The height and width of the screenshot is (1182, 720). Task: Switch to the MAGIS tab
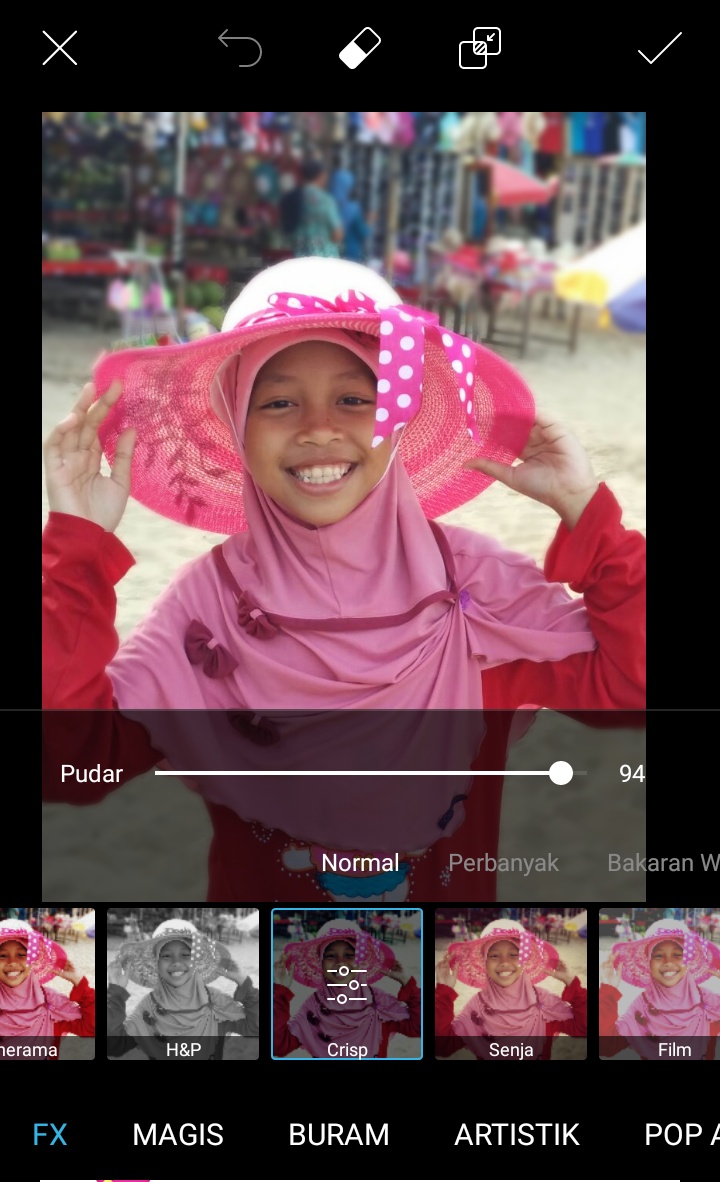pyautogui.click(x=178, y=1134)
